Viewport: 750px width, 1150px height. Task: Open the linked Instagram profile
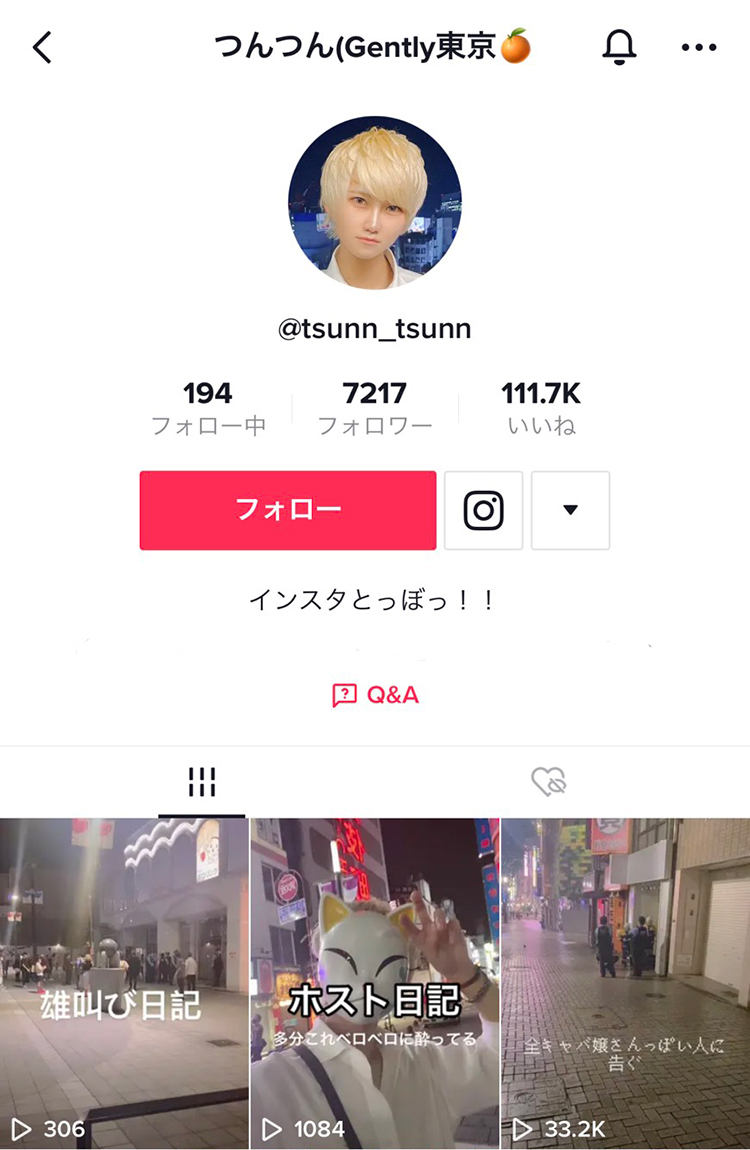[x=483, y=510]
